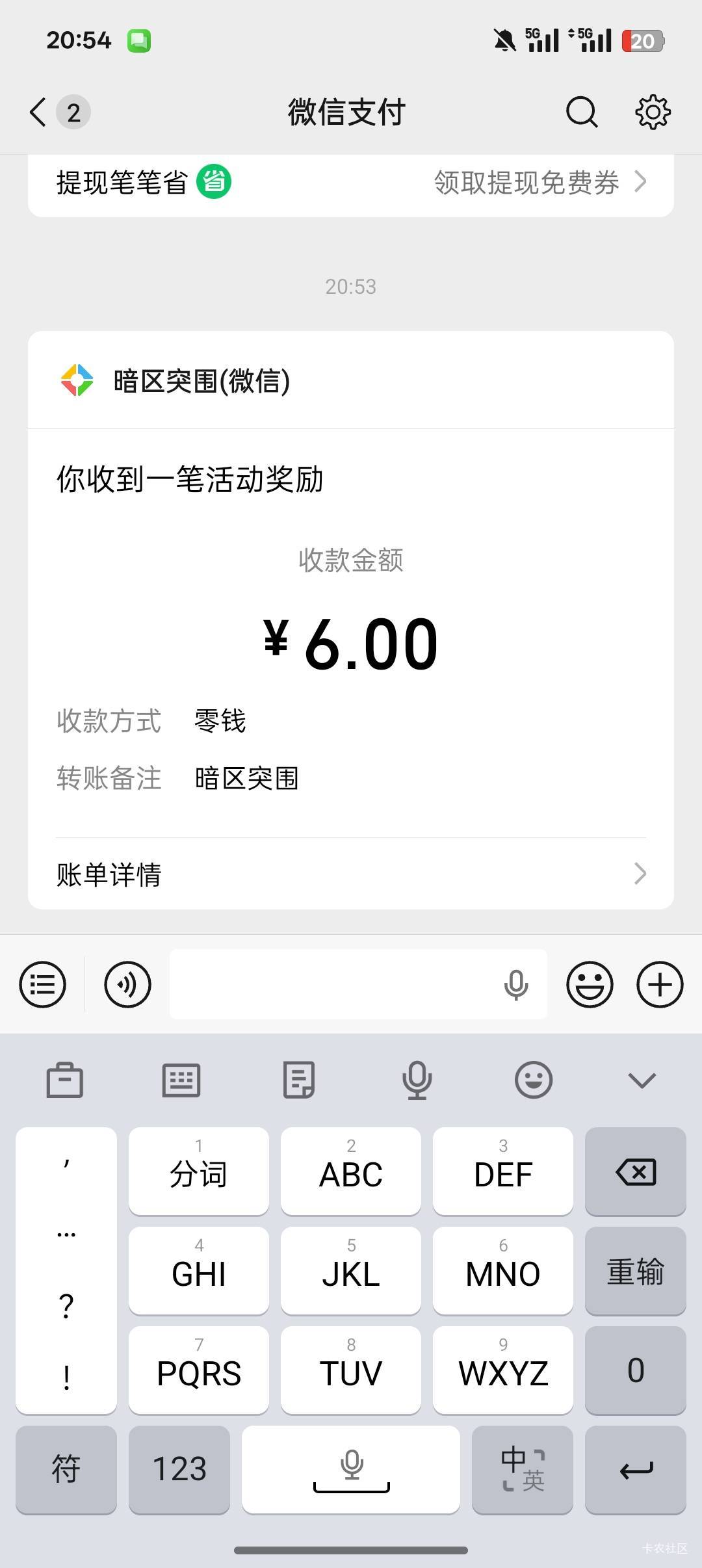The image size is (702, 1568).
Task: Open 领取提现免费券 link
Action: (539, 183)
